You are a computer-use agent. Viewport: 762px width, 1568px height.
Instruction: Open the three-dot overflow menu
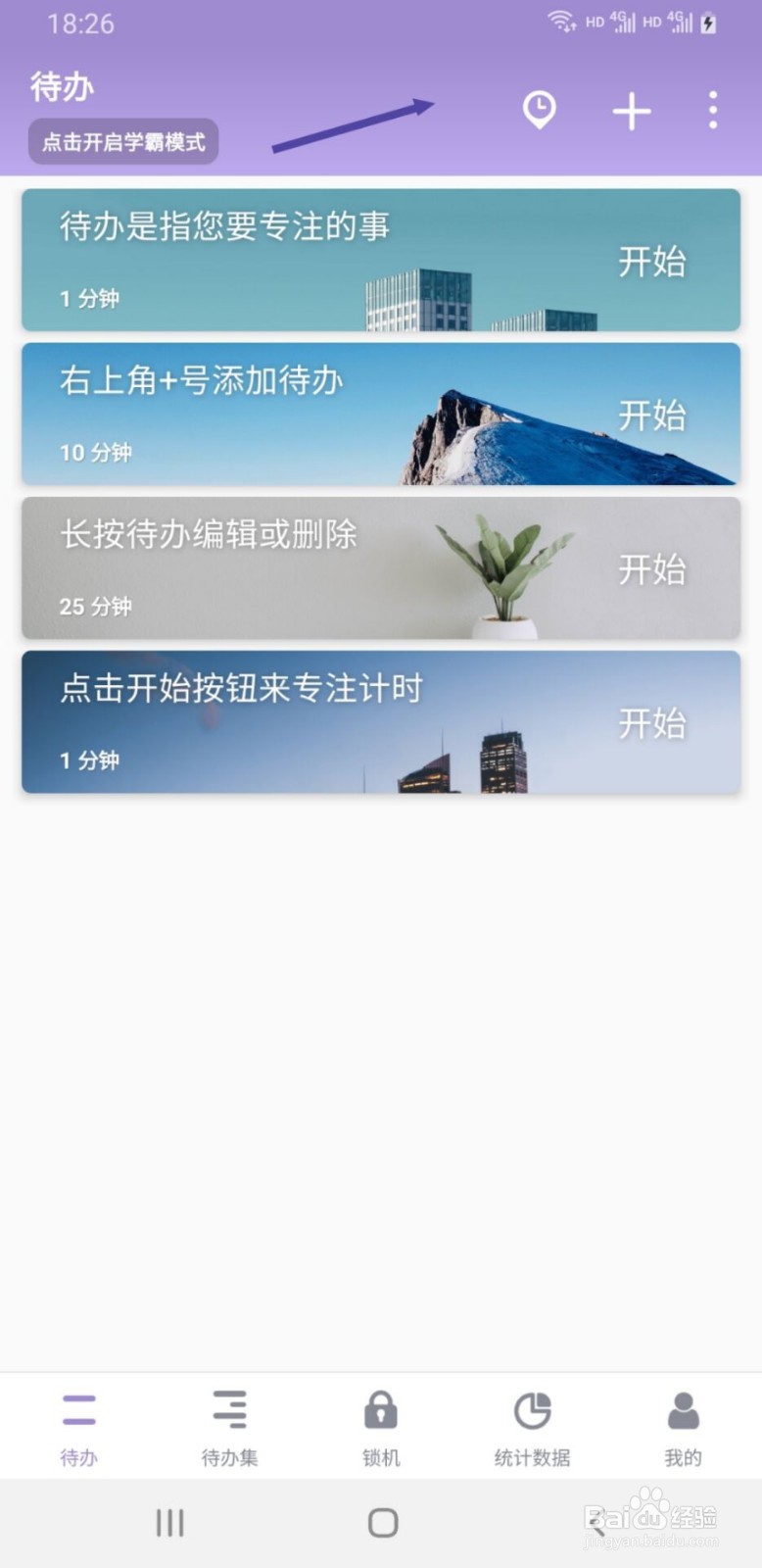click(713, 111)
